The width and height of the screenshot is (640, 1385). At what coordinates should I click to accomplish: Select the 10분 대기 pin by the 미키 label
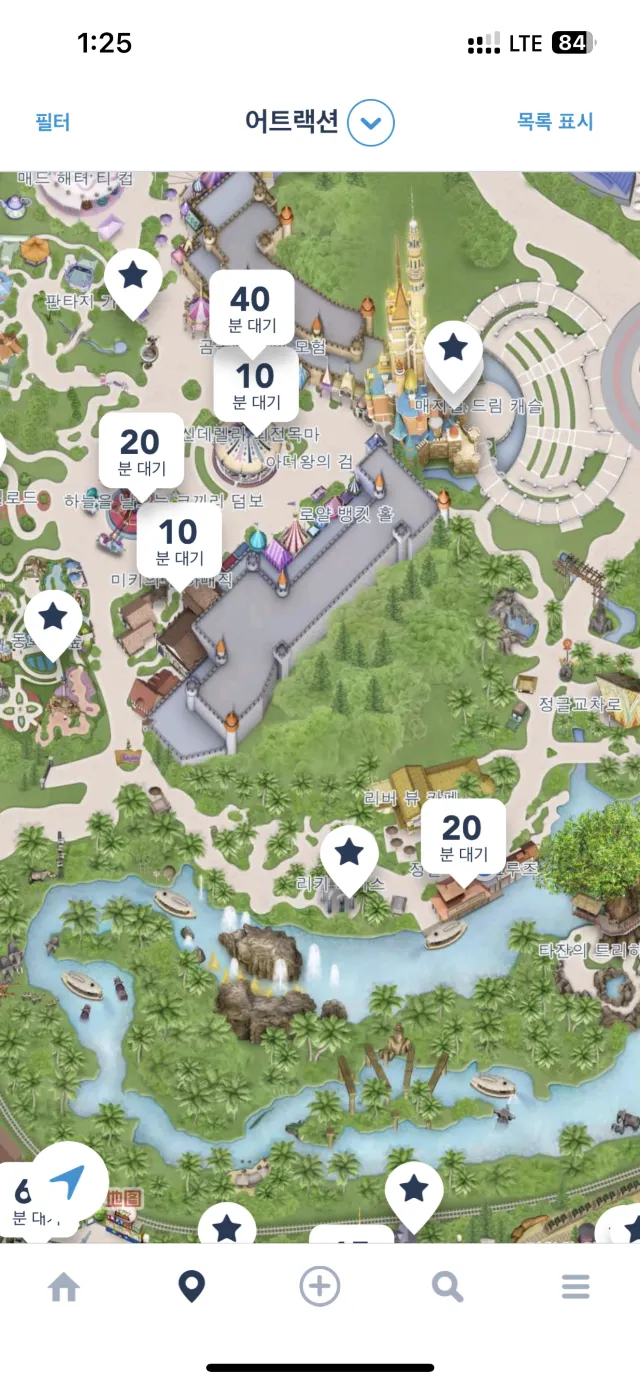point(179,541)
